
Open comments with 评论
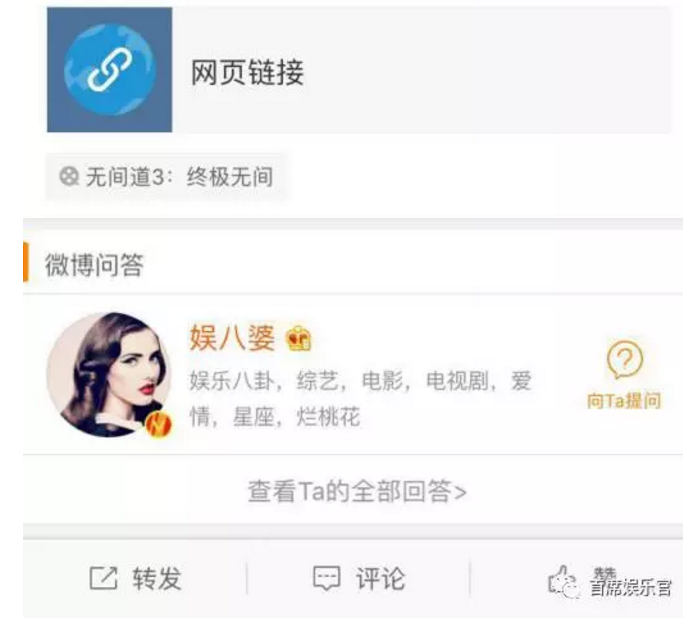[x=359, y=578]
